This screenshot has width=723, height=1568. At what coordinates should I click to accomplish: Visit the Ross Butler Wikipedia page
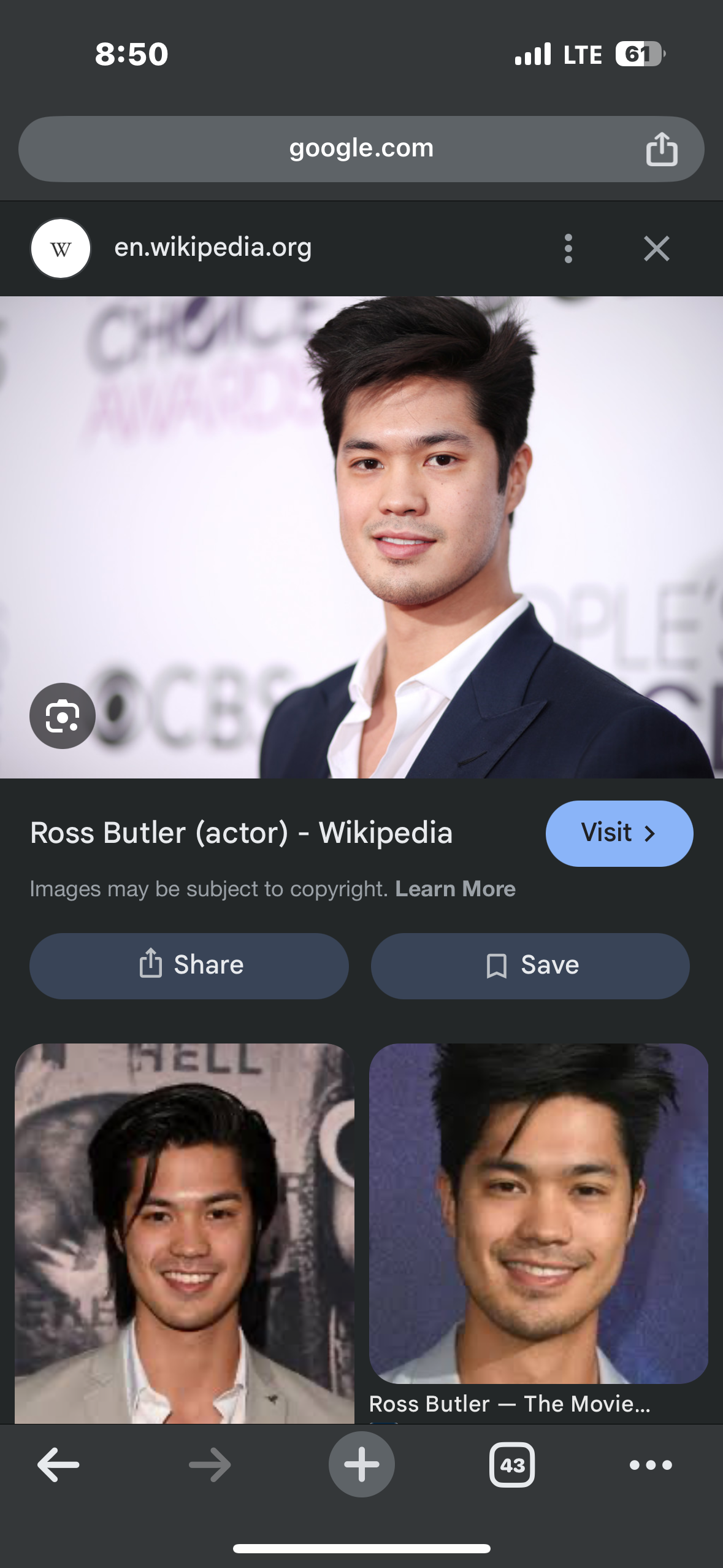click(619, 833)
